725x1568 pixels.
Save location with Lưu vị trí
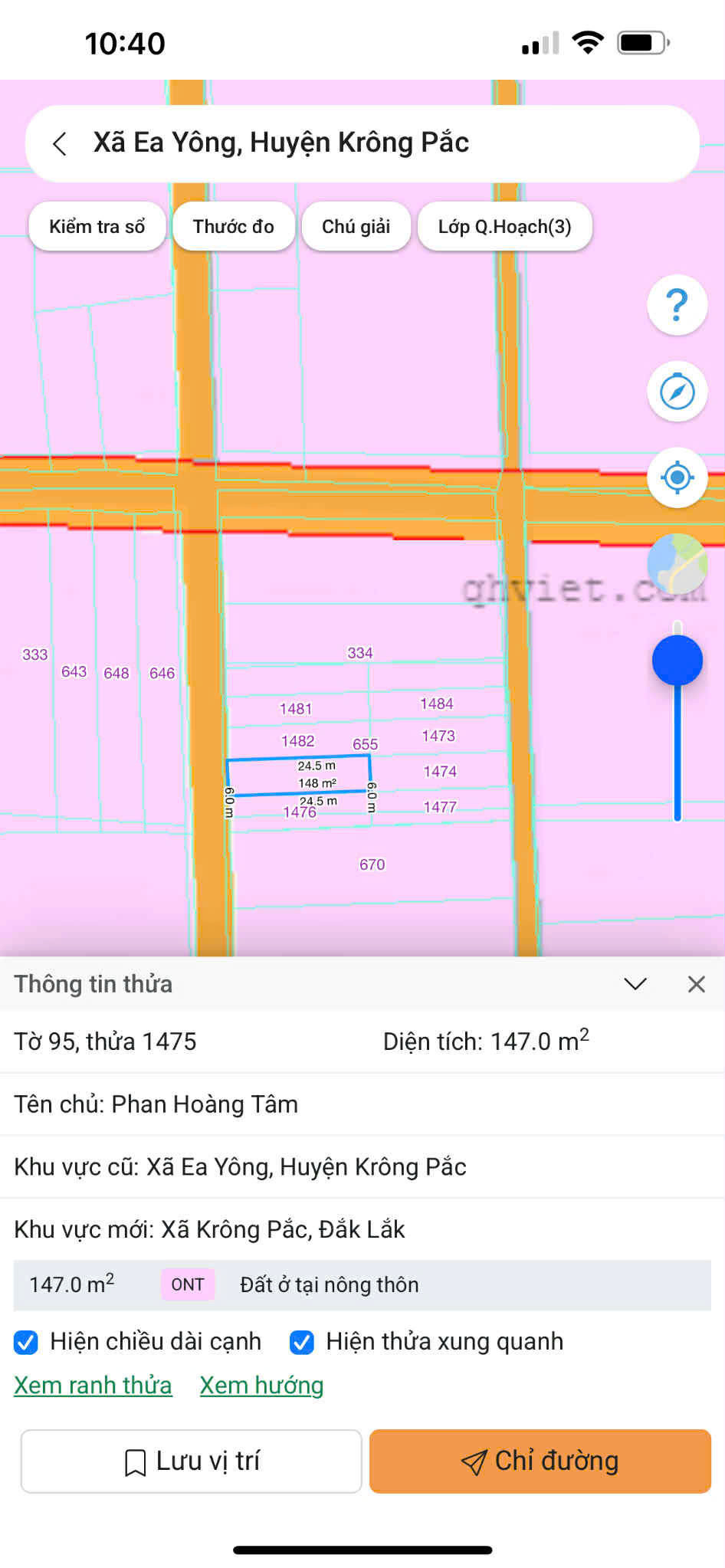191,1461
